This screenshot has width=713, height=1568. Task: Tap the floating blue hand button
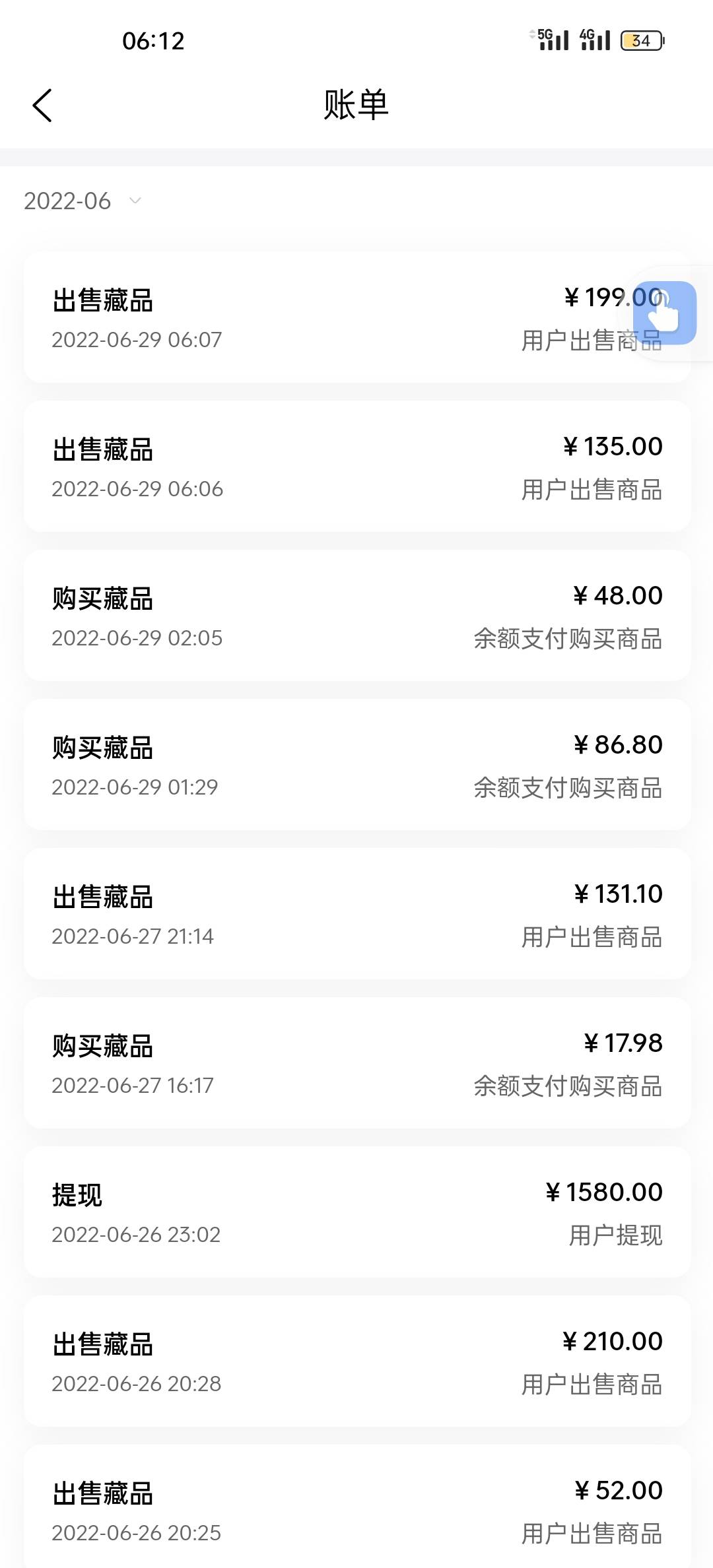pos(665,313)
